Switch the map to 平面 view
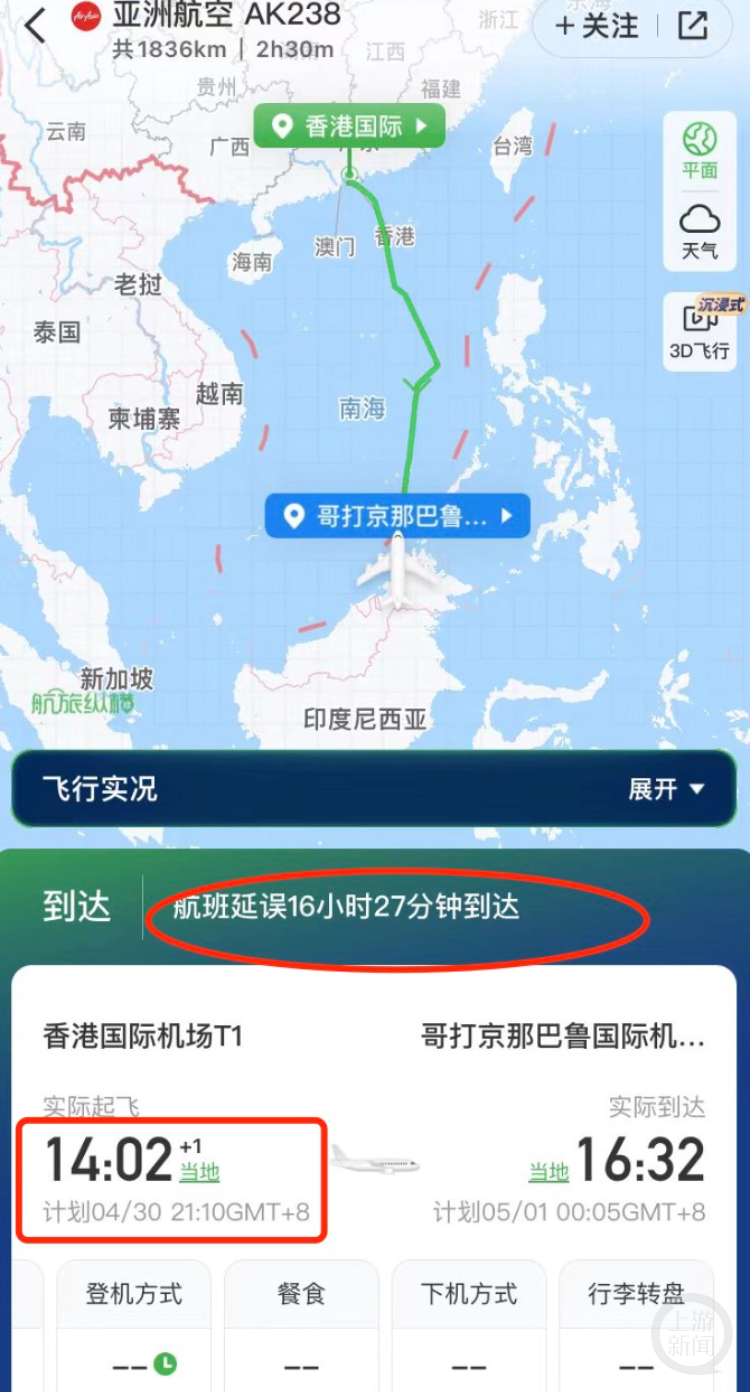Screen dimensions: 750x1392 pos(700,151)
